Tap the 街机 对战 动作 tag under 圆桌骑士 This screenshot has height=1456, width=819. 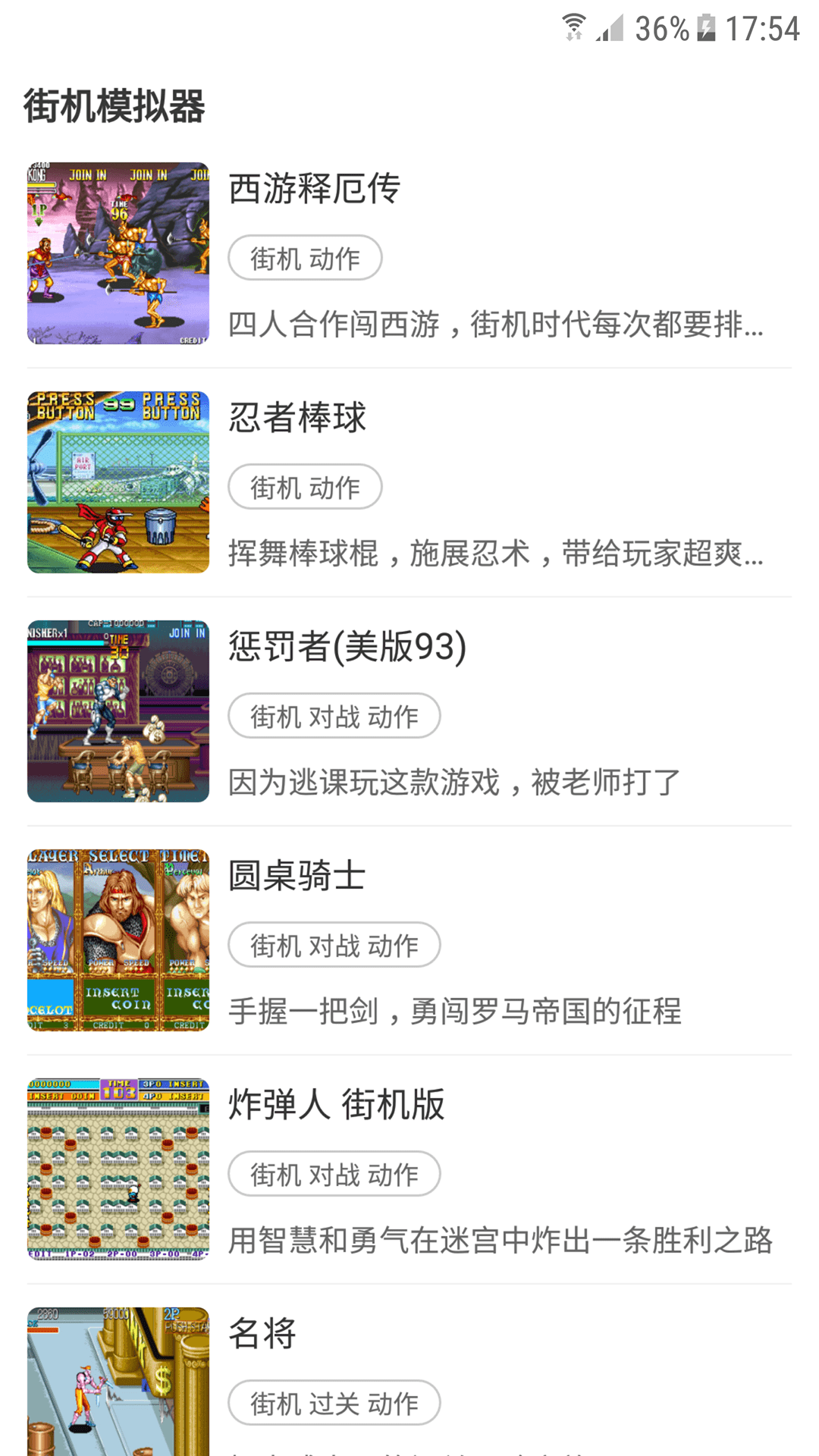(334, 944)
